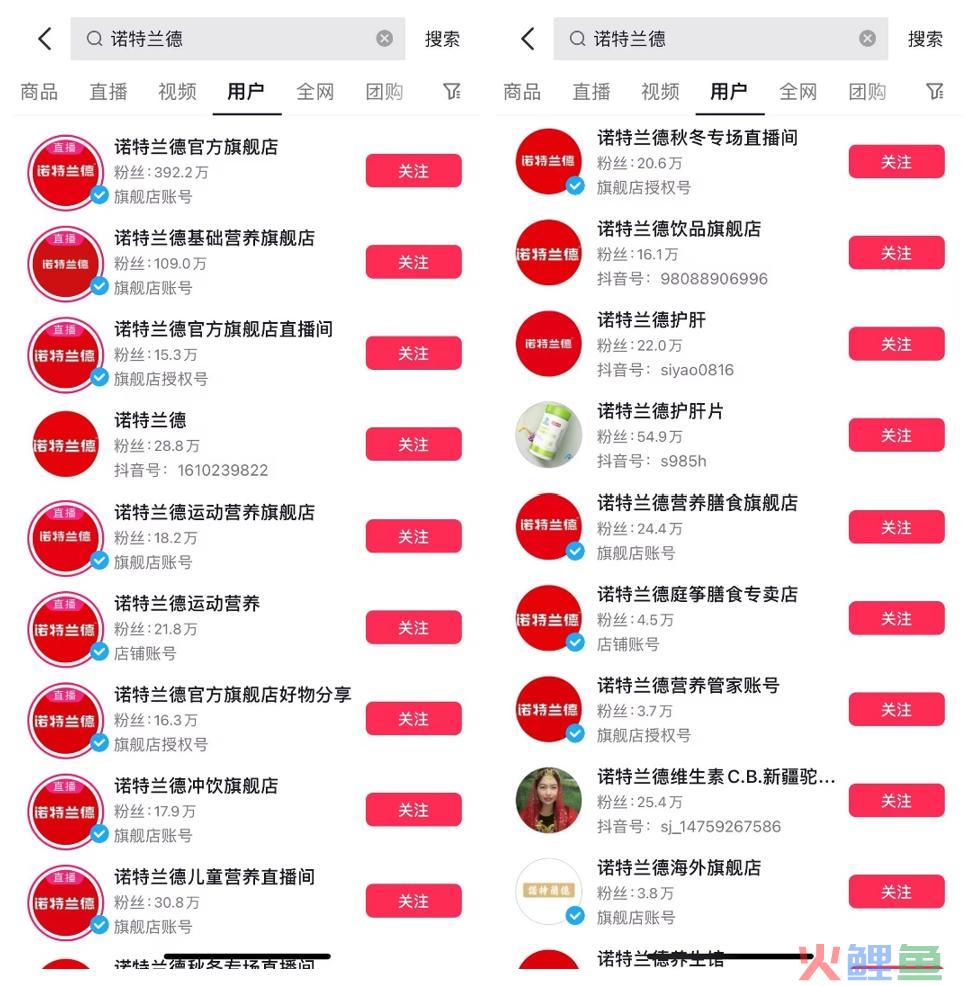This screenshot has width=966, height=986.
Task: Follow 诺特兰德海外旗舰店
Action: click(x=896, y=892)
